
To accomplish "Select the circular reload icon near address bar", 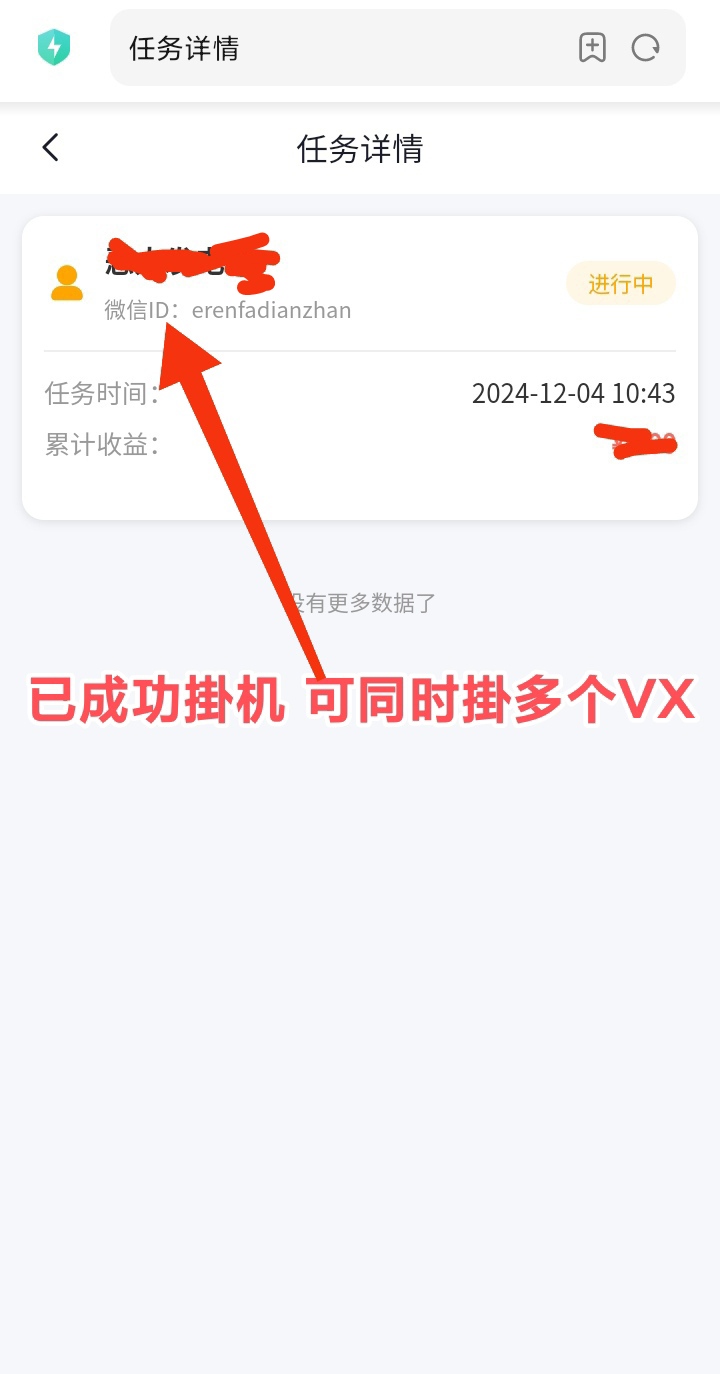I will click(645, 47).
